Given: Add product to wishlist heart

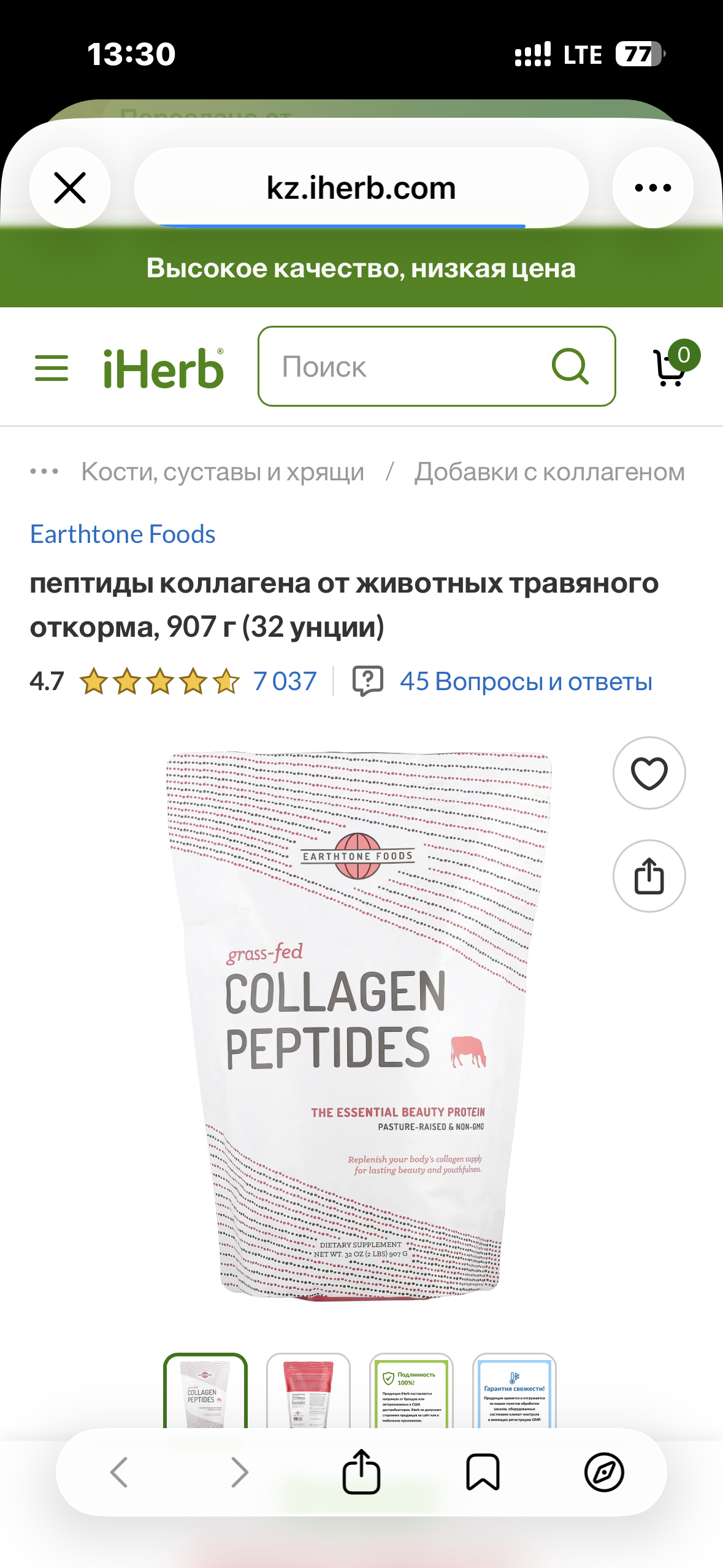Looking at the screenshot, I should click(x=649, y=773).
